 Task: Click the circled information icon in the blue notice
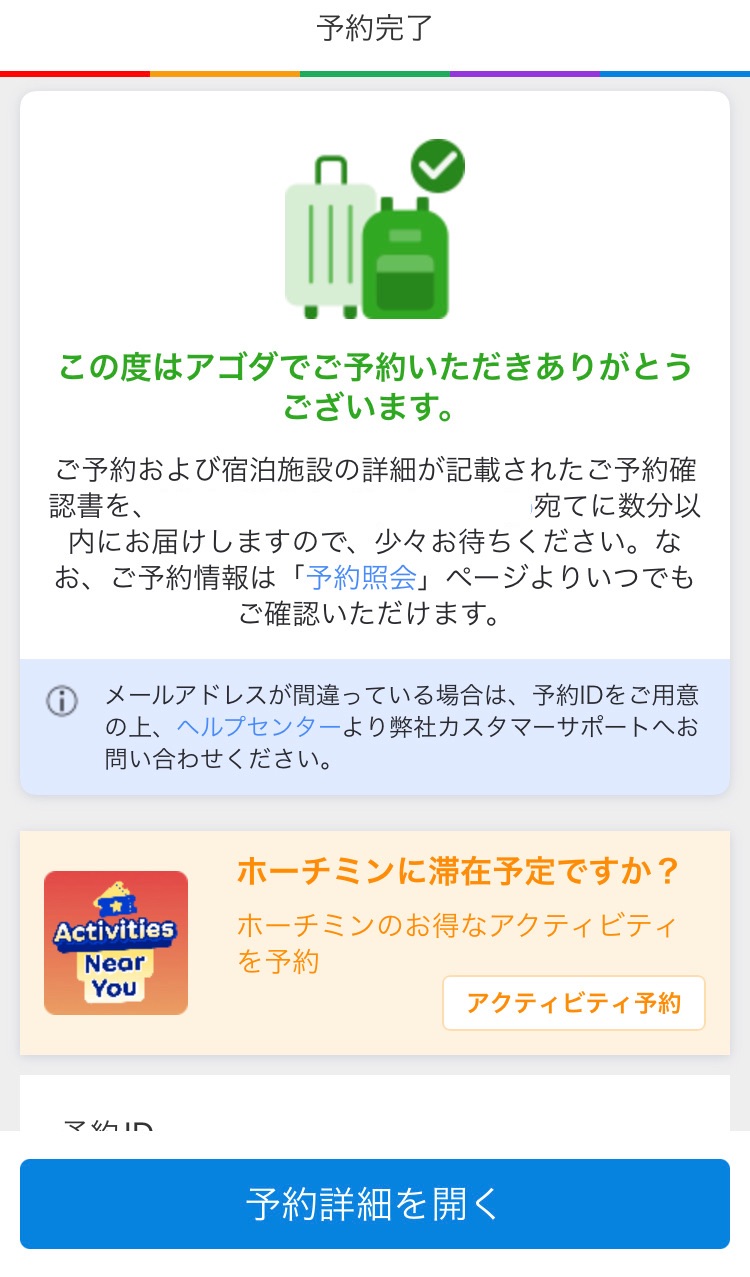(61, 701)
